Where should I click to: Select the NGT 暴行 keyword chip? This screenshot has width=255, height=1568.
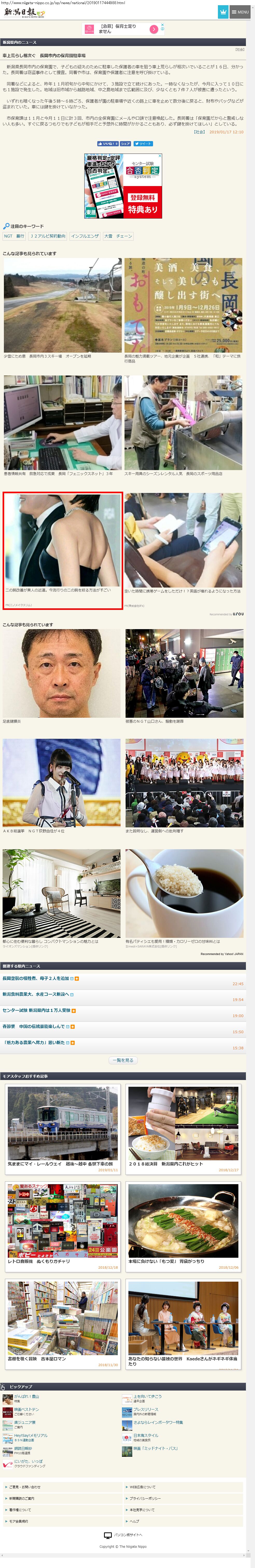(x=14, y=236)
